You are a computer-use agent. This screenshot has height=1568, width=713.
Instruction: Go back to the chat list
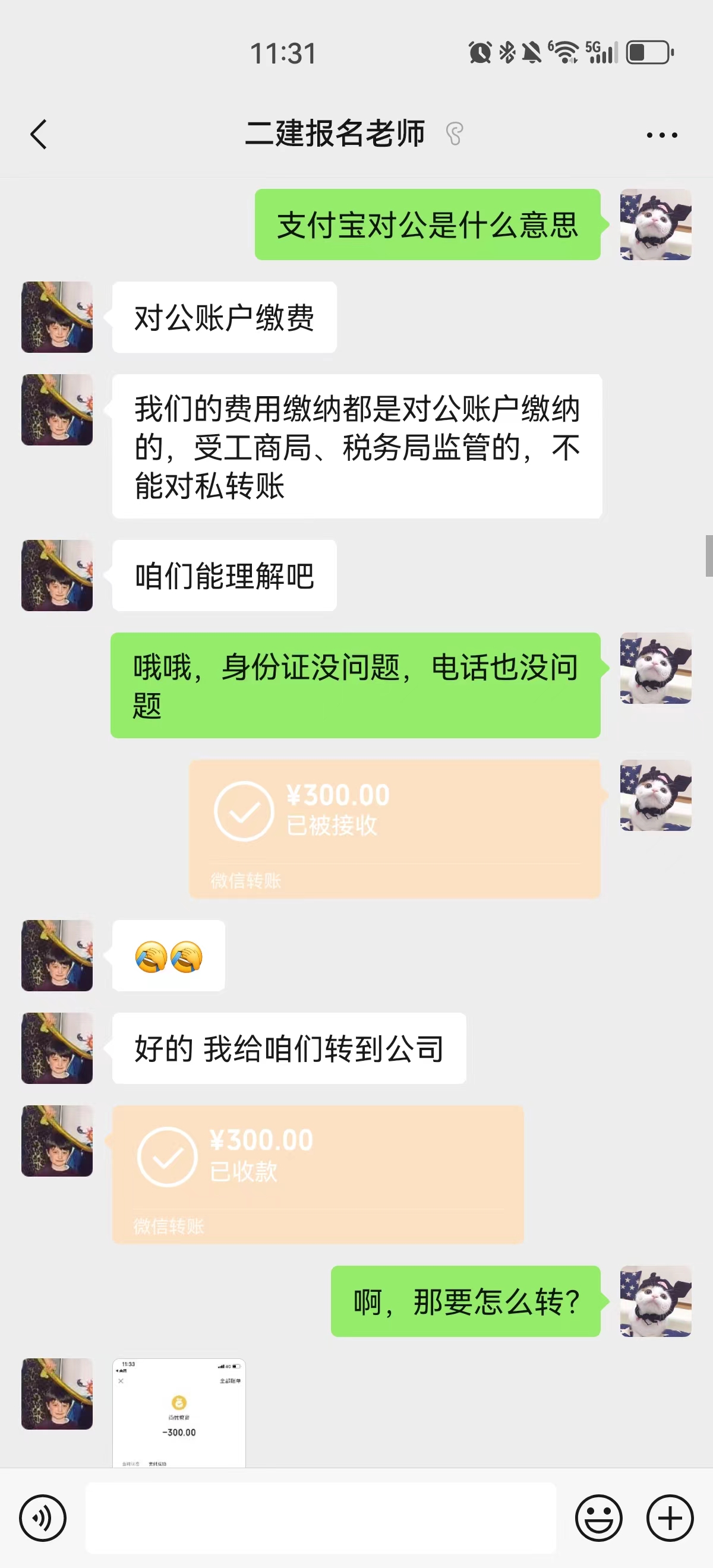39,134
